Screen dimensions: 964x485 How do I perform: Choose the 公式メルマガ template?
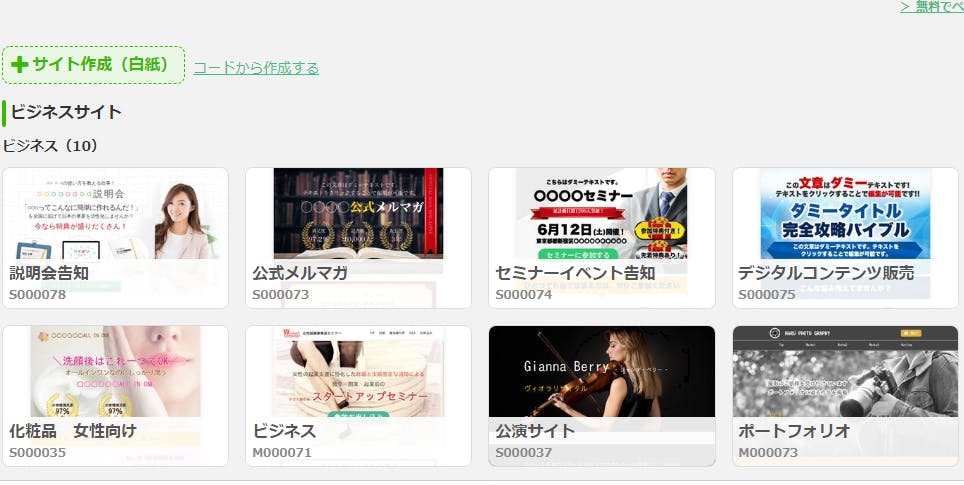358,237
